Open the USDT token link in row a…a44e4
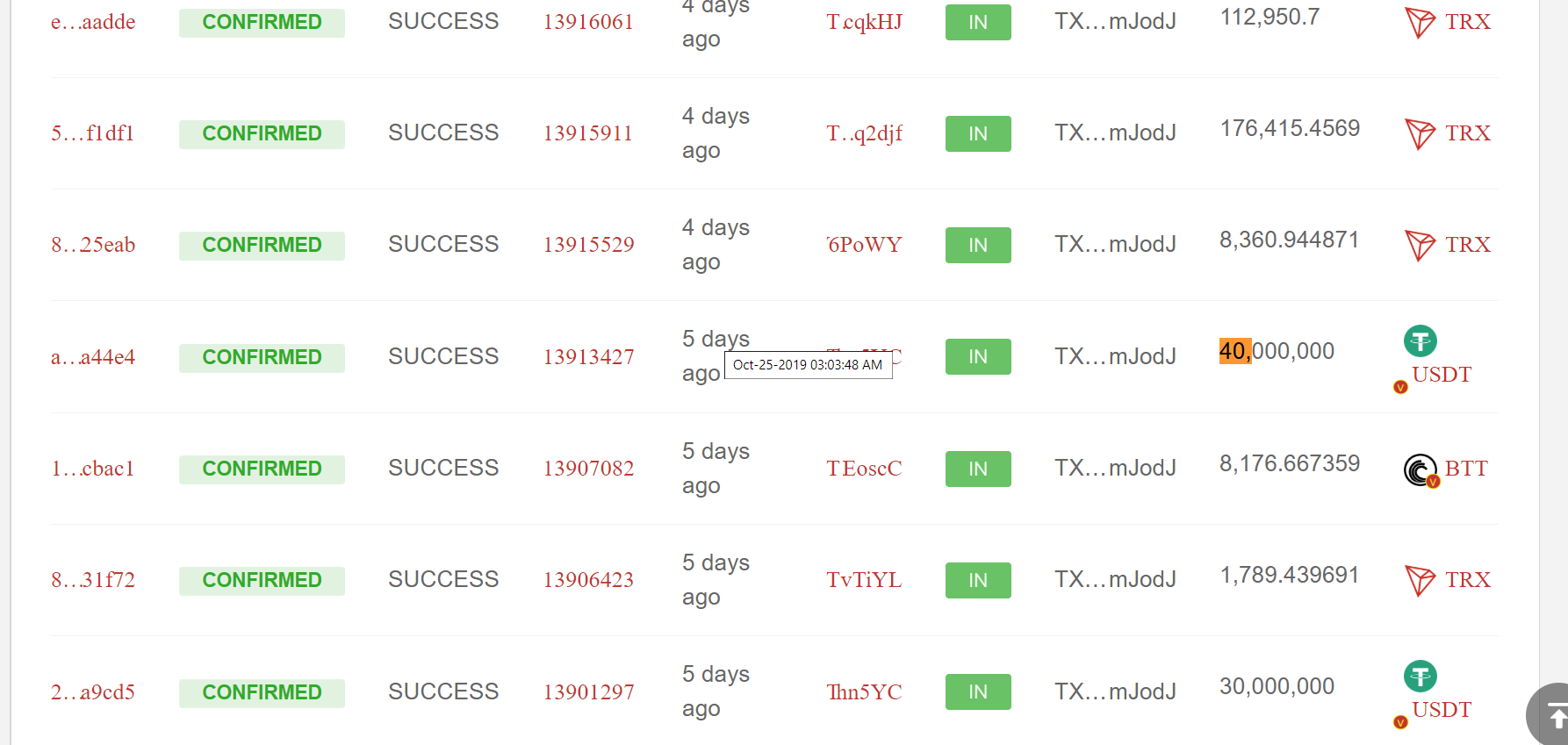 coord(1441,375)
